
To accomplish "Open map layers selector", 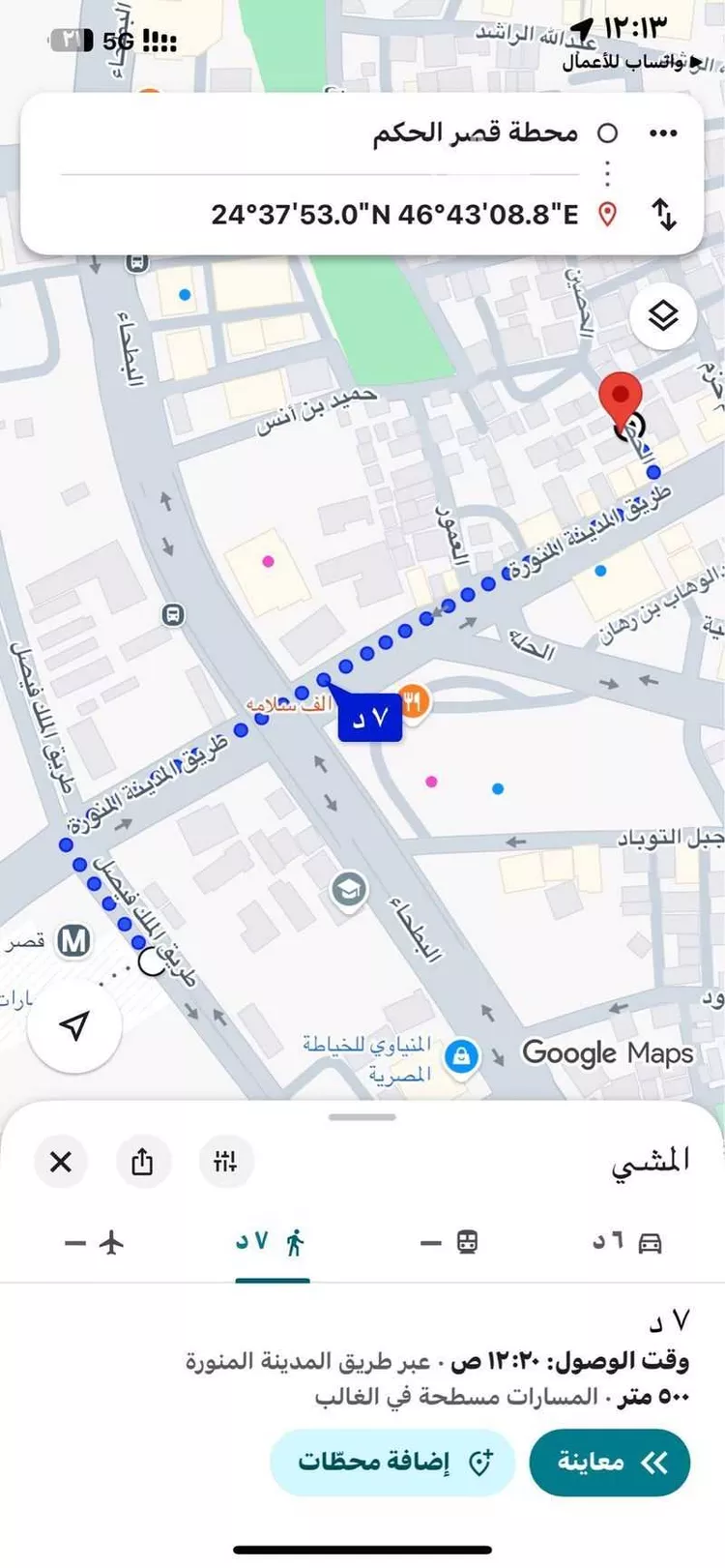I will (x=663, y=315).
